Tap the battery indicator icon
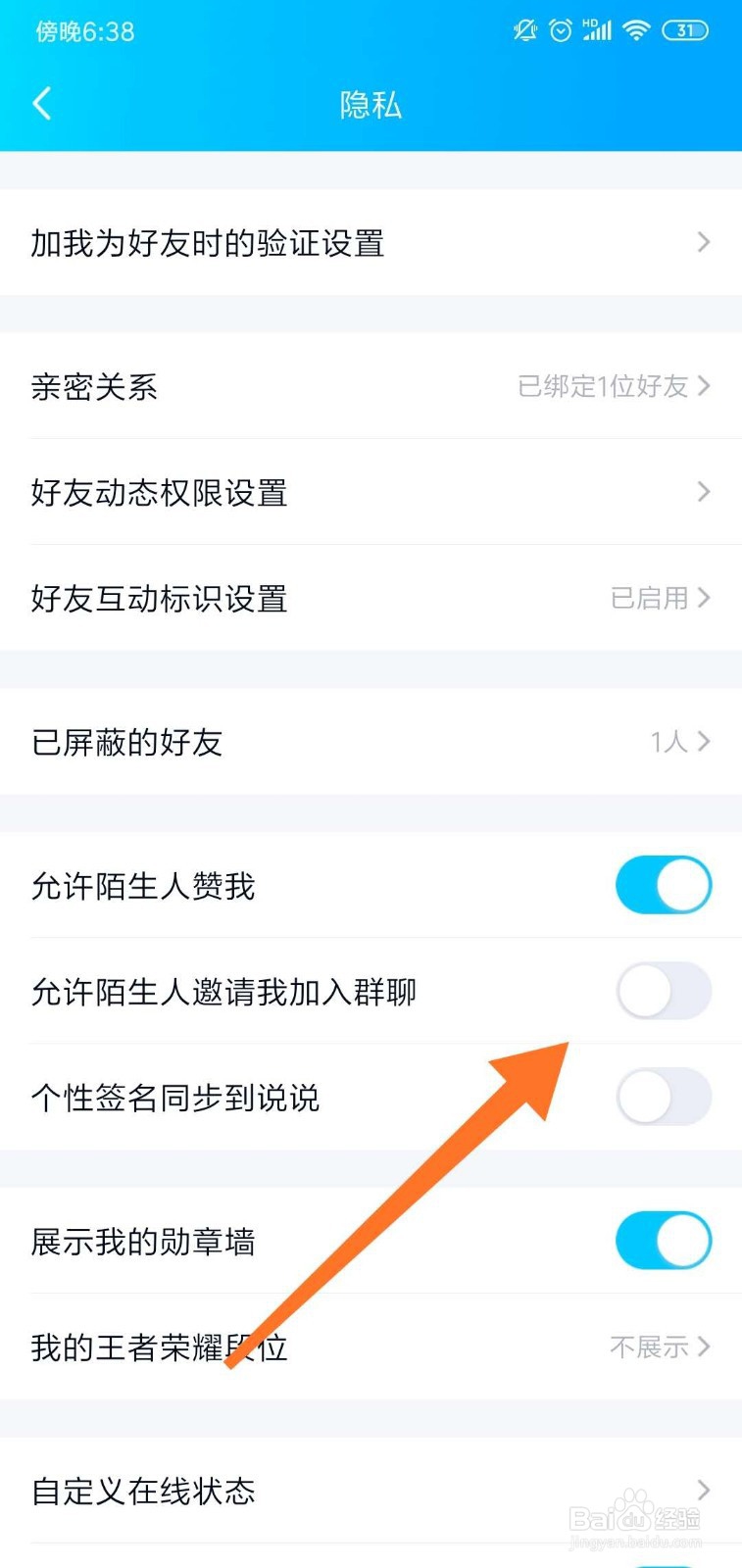The height and width of the screenshot is (1568, 742). (x=686, y=30)
